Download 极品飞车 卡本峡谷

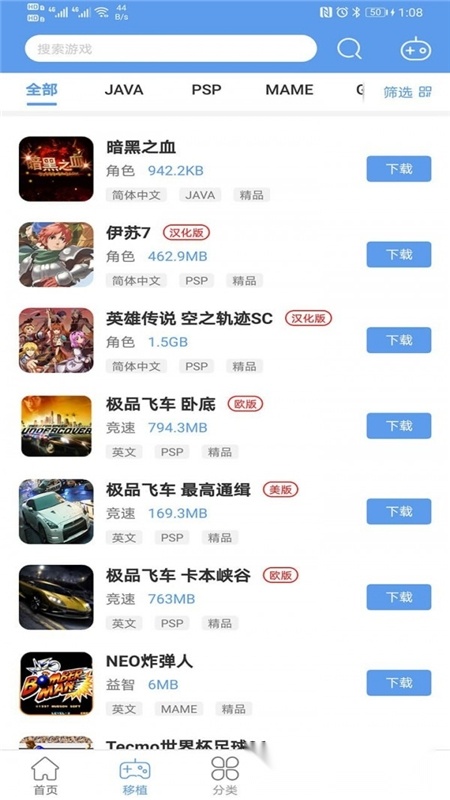coord(399,597)
